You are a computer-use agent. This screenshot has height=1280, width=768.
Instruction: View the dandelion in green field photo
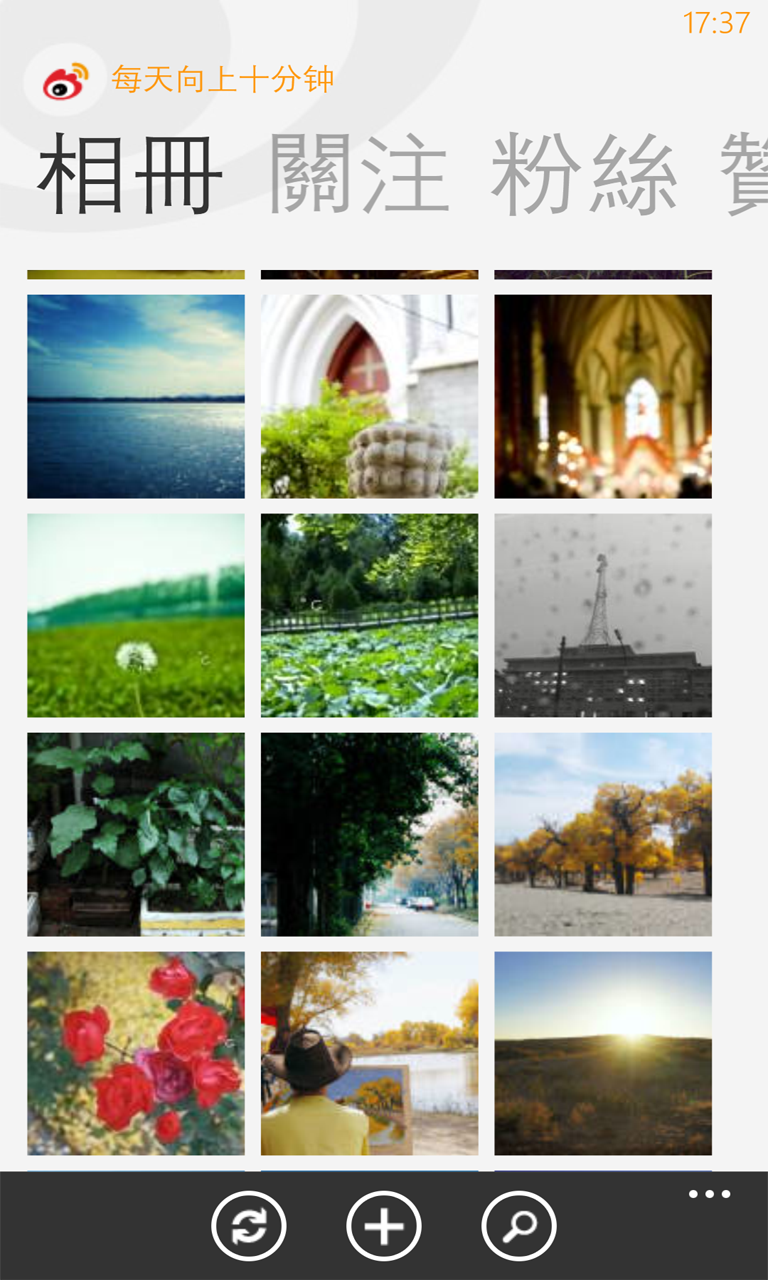[136, 615]
